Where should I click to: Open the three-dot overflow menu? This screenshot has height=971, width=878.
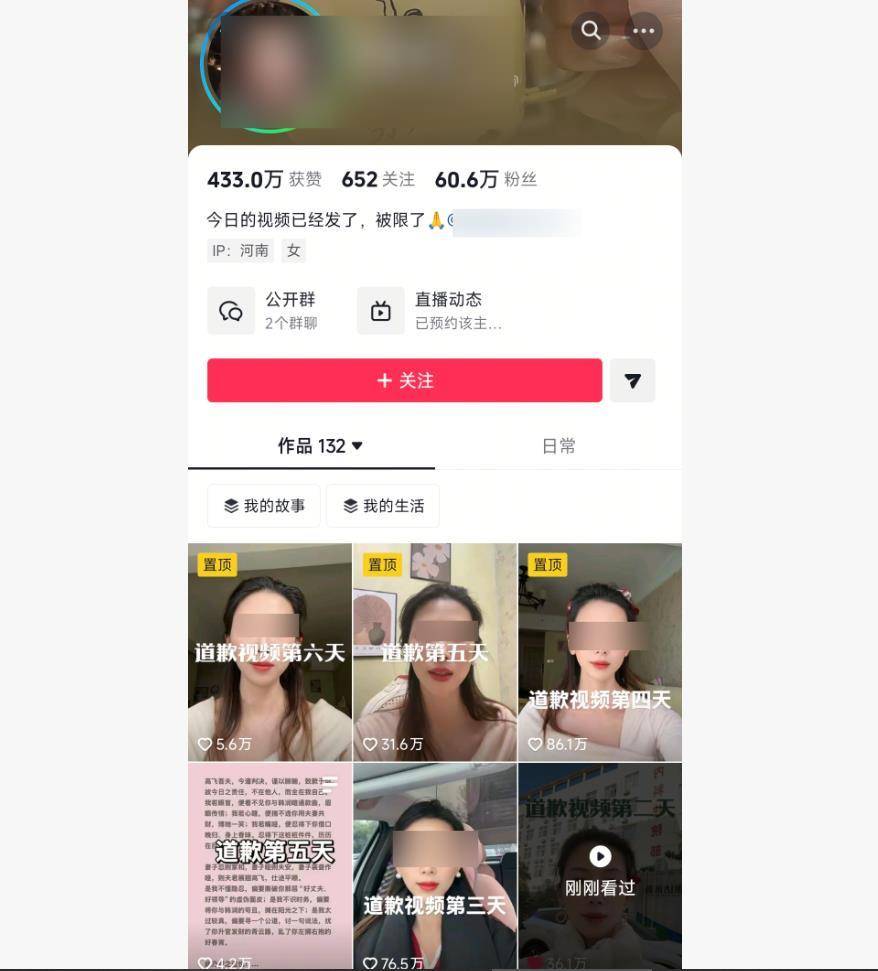click(643, 31)
